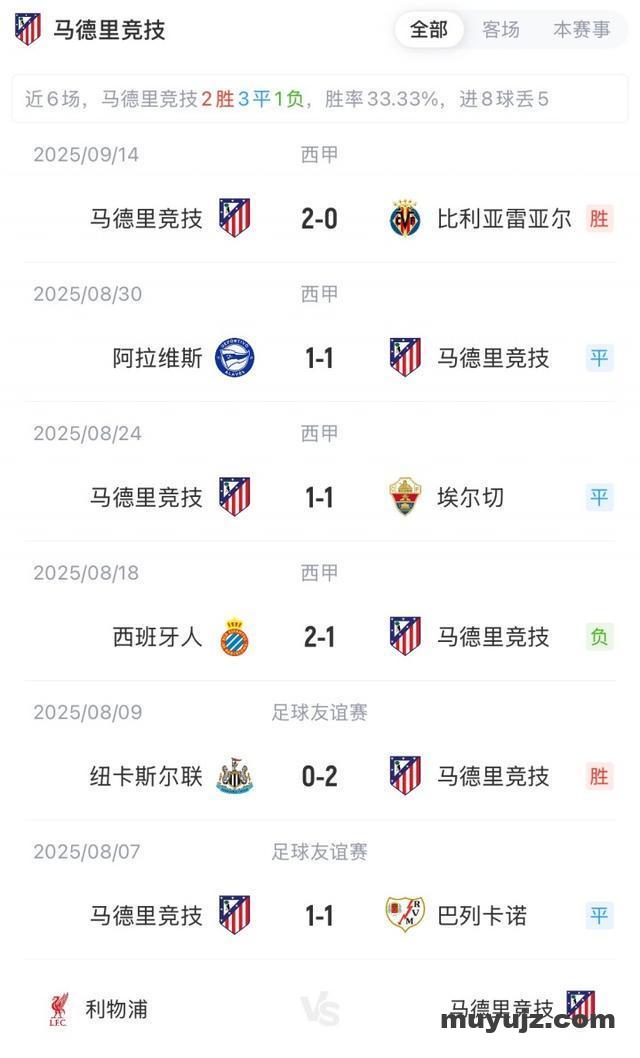The image size is (640, 1058).
Task: Switch to the 全部 tab
Action: point(429,30)
